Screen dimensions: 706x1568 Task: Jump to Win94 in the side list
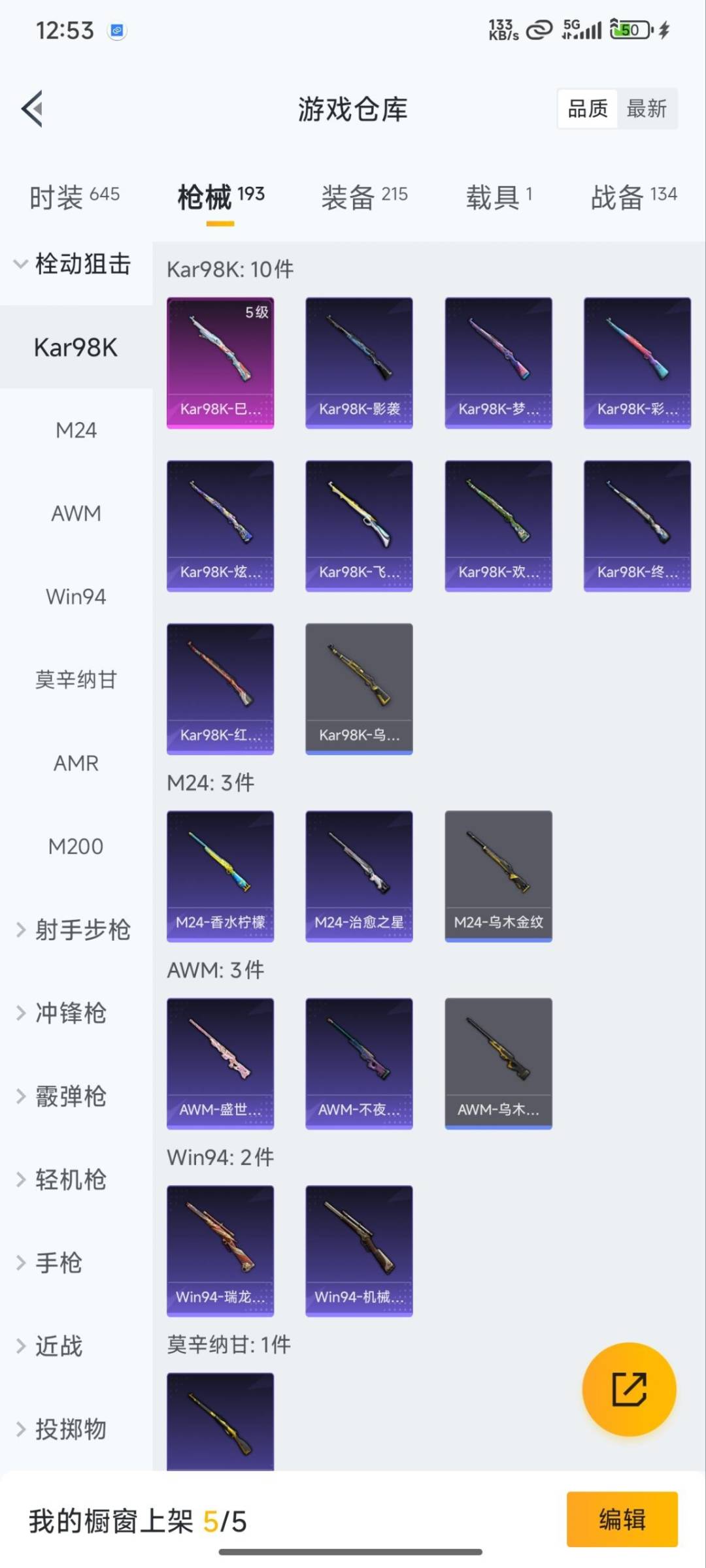[76, 596]
